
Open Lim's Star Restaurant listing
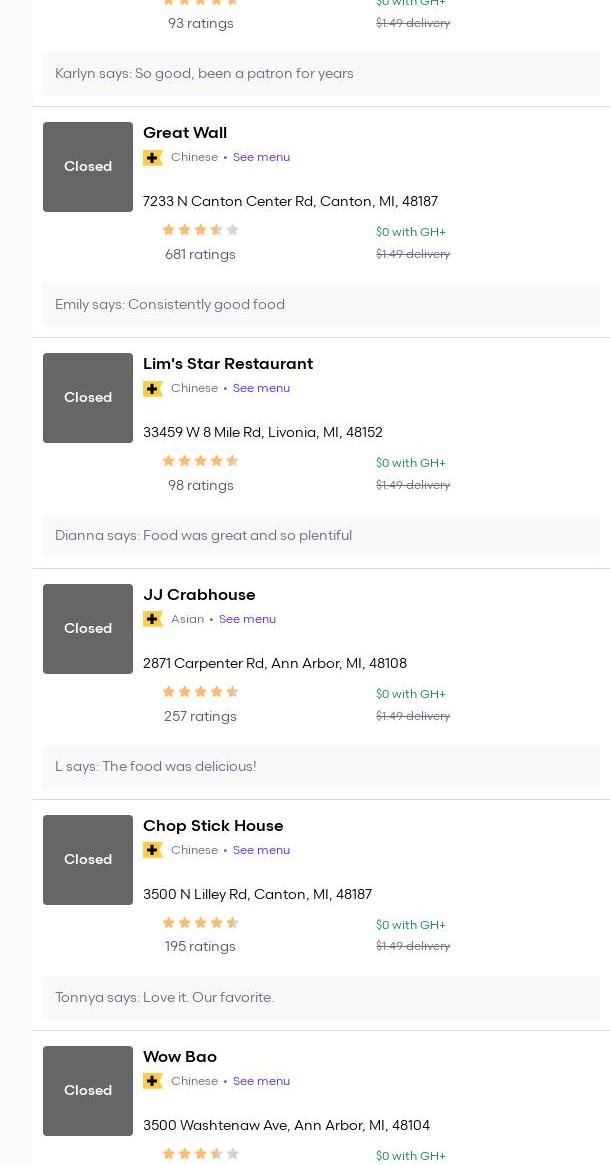click(228, 364)
